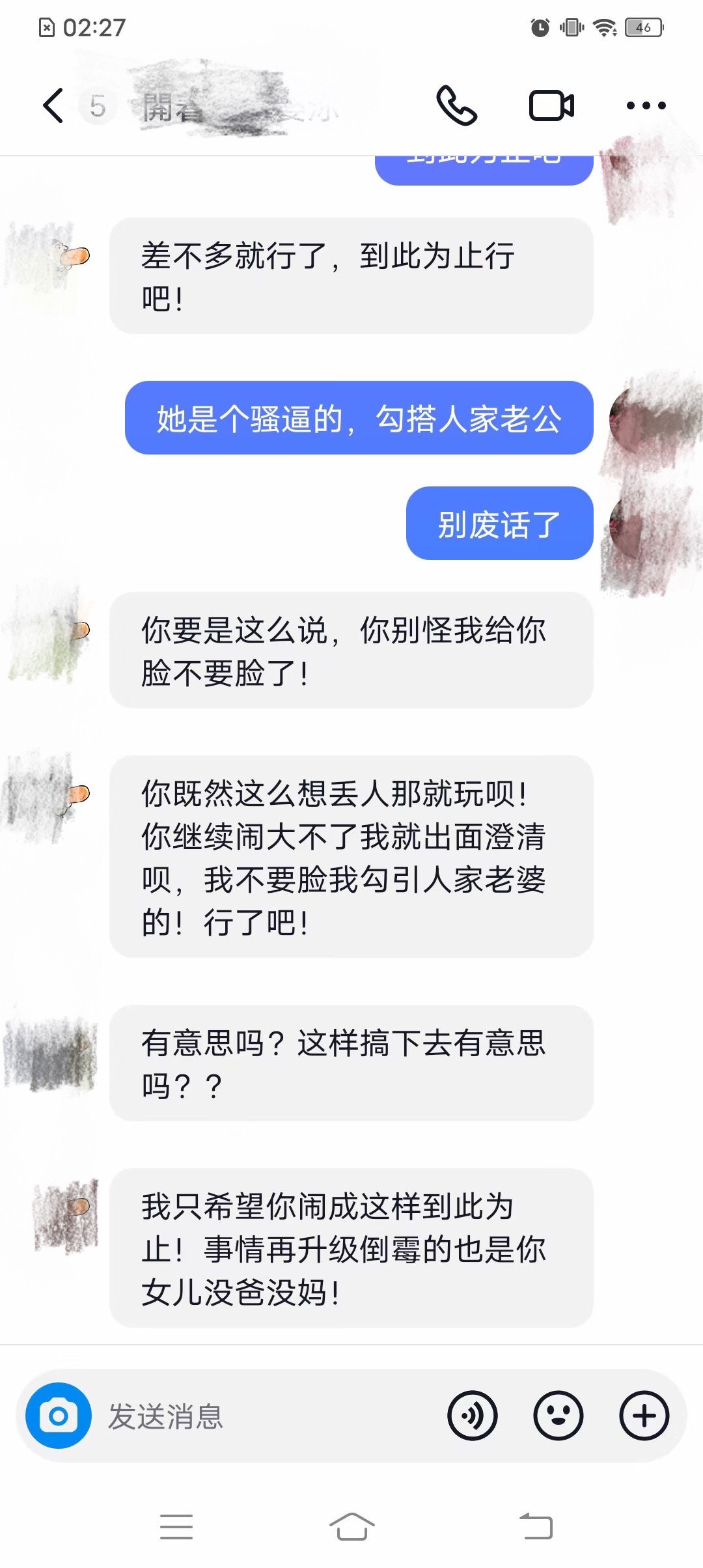The width and height of the screenshot is (703, 1568).
Task: Open the three-dot more options menu
Action: coord(646,105)
